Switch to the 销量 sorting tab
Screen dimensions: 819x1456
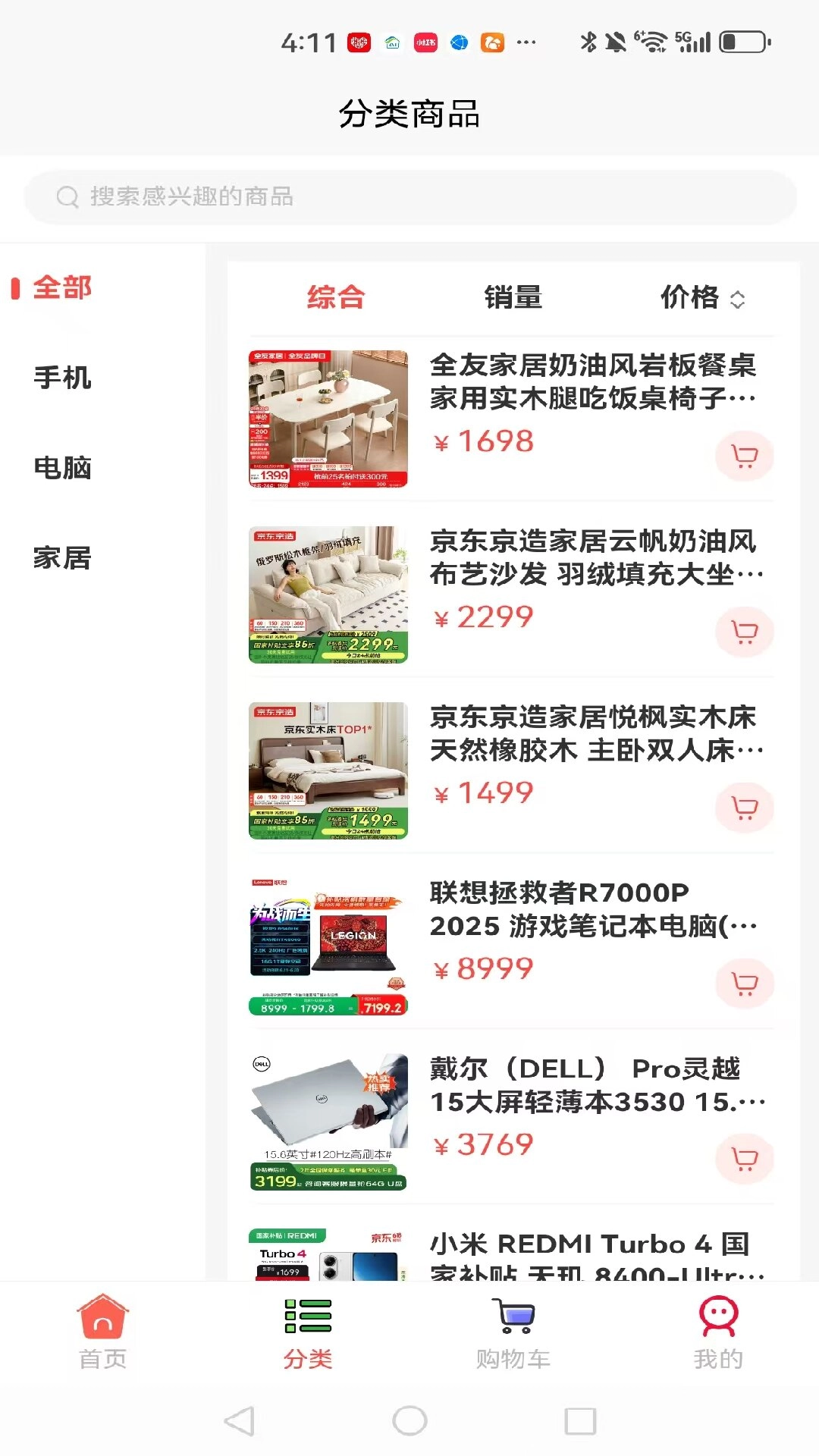pyautogui.click(x=512, y=298)
